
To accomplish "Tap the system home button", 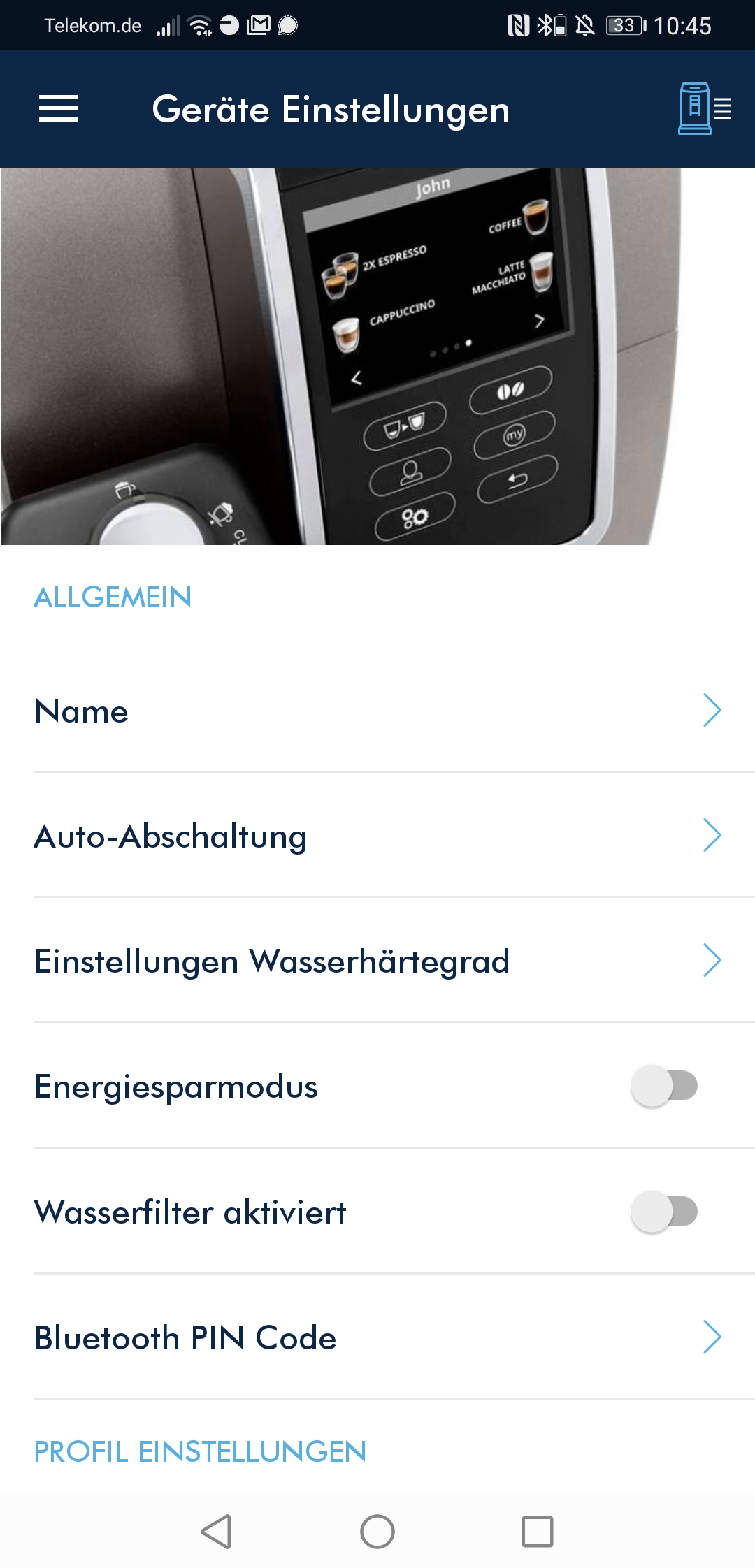I will [x=377, y=1532].
